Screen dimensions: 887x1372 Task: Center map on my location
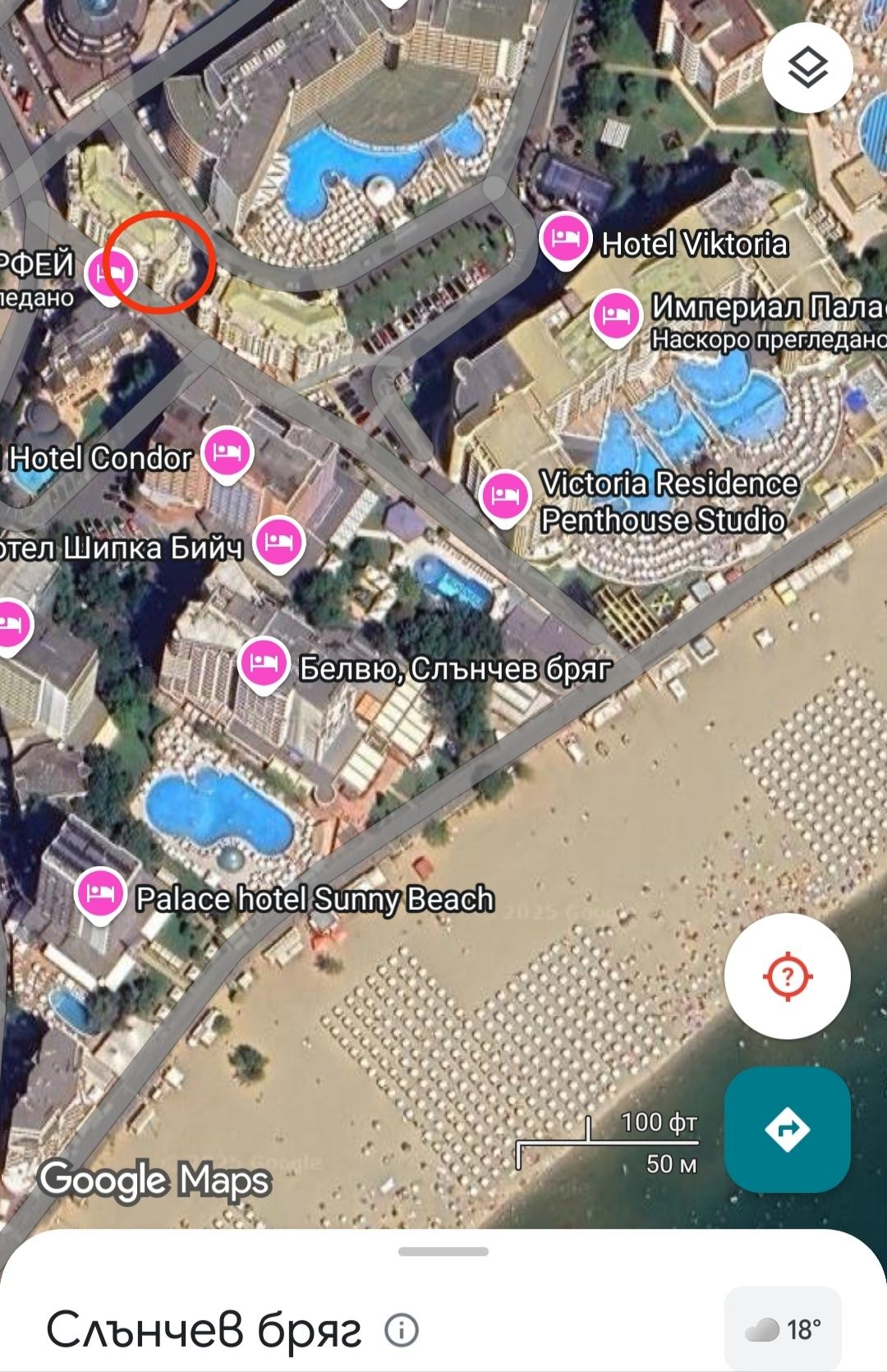(x=787, y=976)
